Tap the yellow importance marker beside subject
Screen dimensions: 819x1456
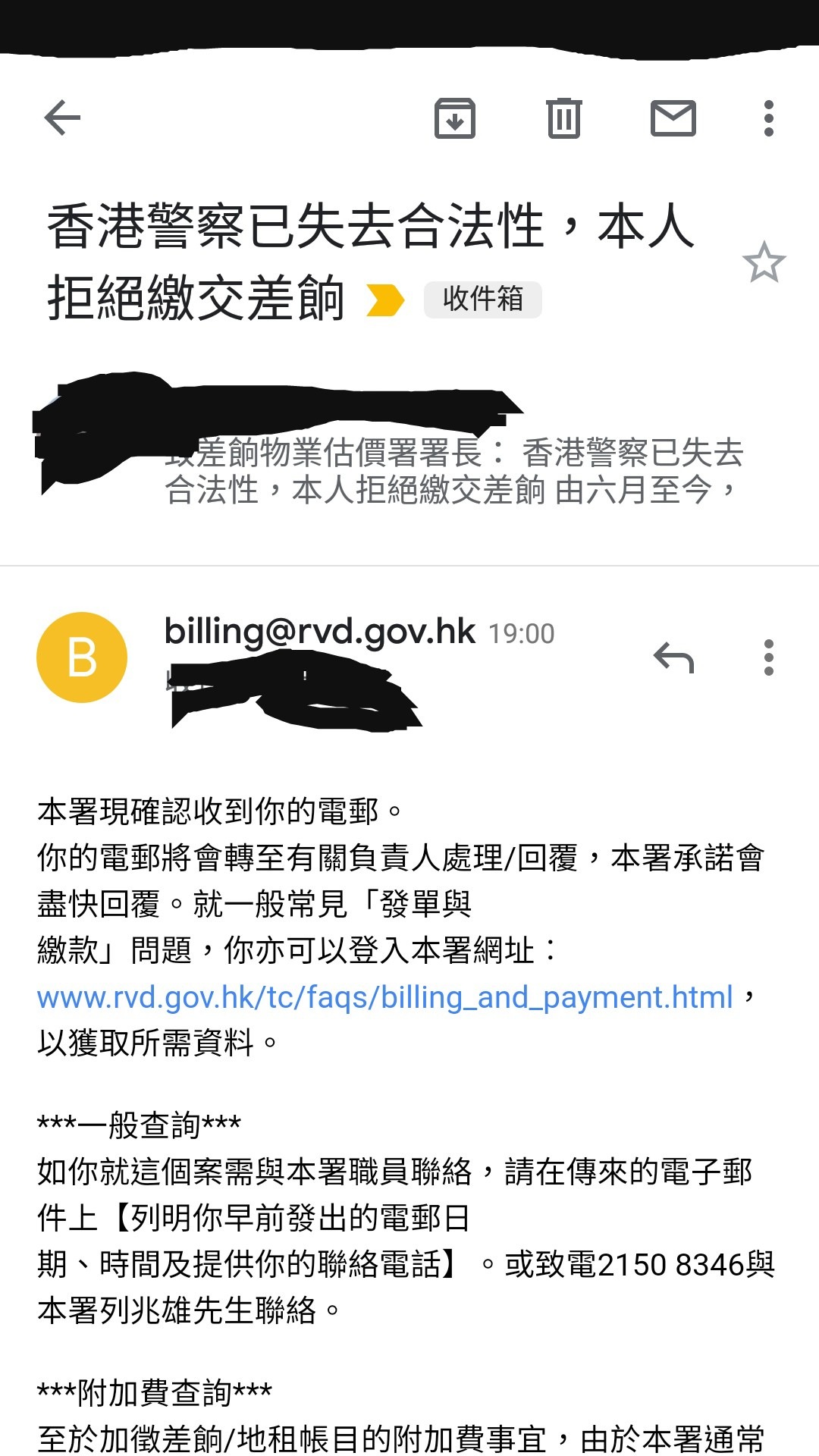coord(384,300)
